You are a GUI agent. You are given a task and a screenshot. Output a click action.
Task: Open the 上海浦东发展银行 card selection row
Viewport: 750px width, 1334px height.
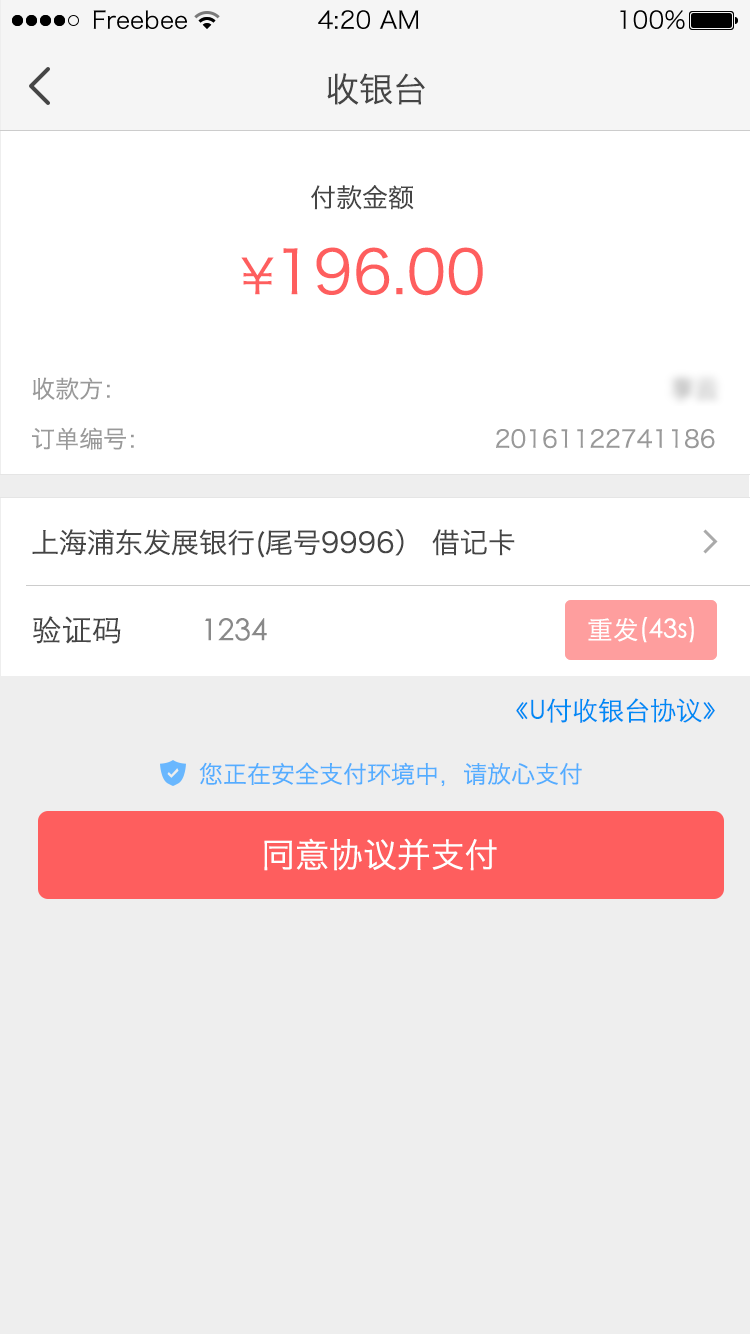coord(375,542)
